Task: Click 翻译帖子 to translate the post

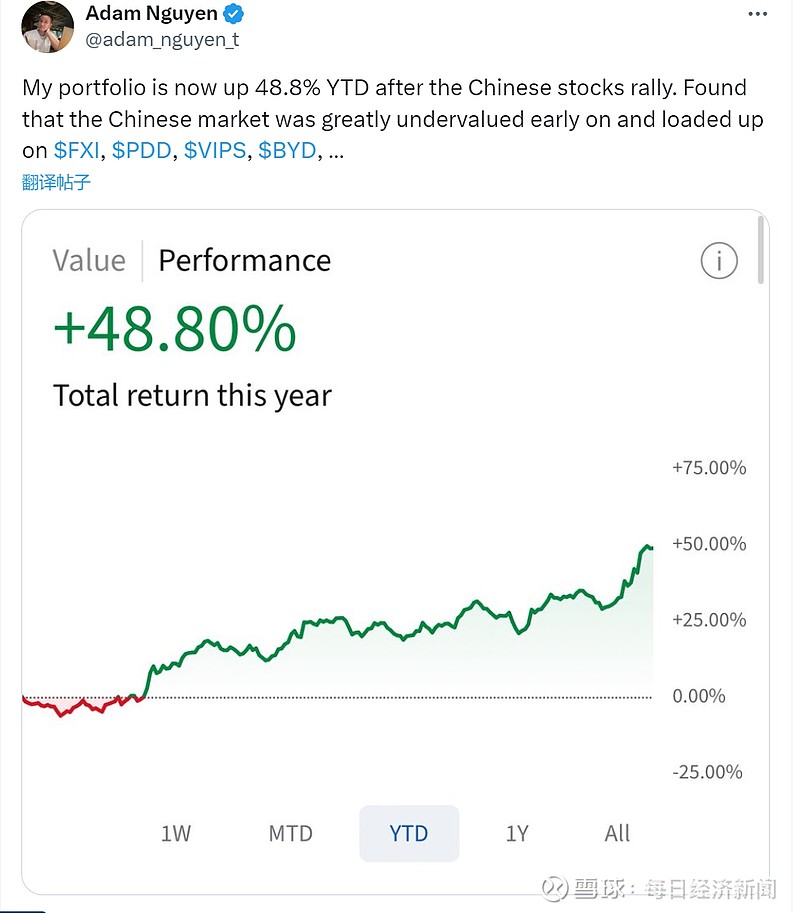Action: (x=55, y=182)
